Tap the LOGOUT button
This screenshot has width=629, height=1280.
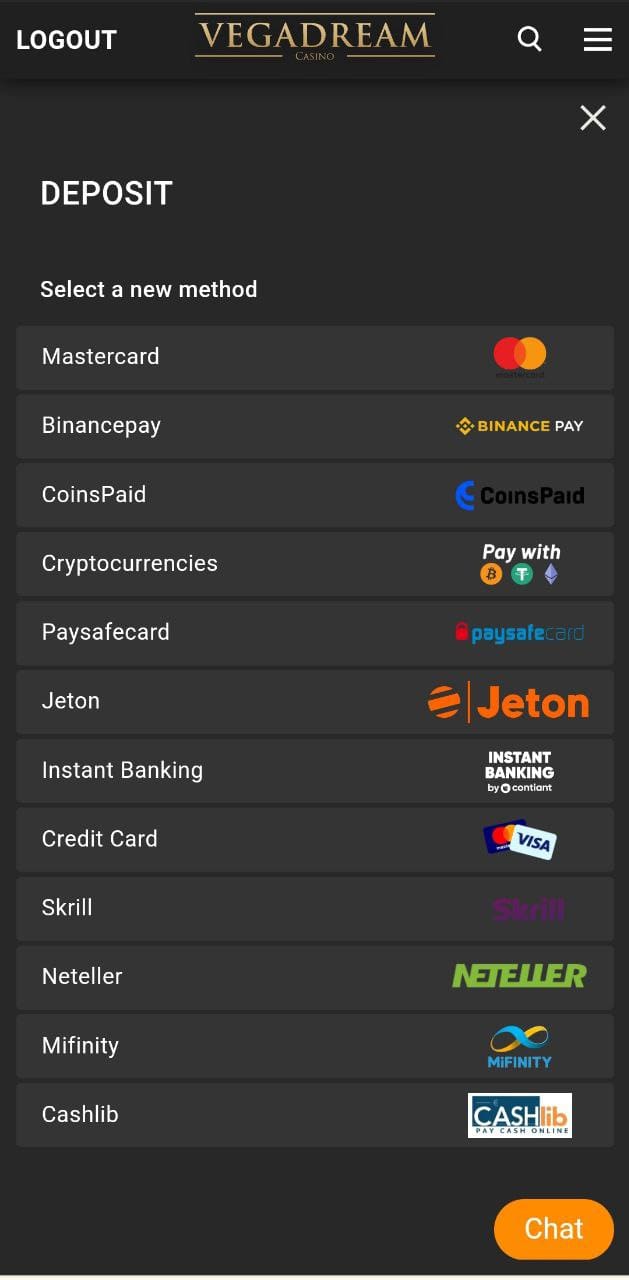66,40
